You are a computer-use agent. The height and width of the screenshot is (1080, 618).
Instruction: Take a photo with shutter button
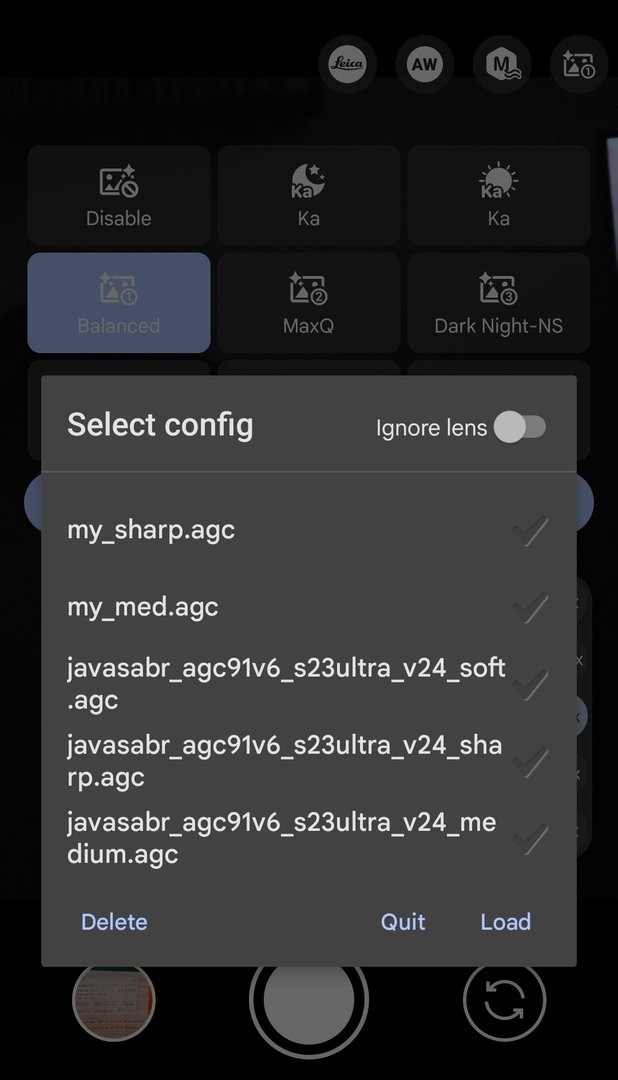[x=308, y=1000]
